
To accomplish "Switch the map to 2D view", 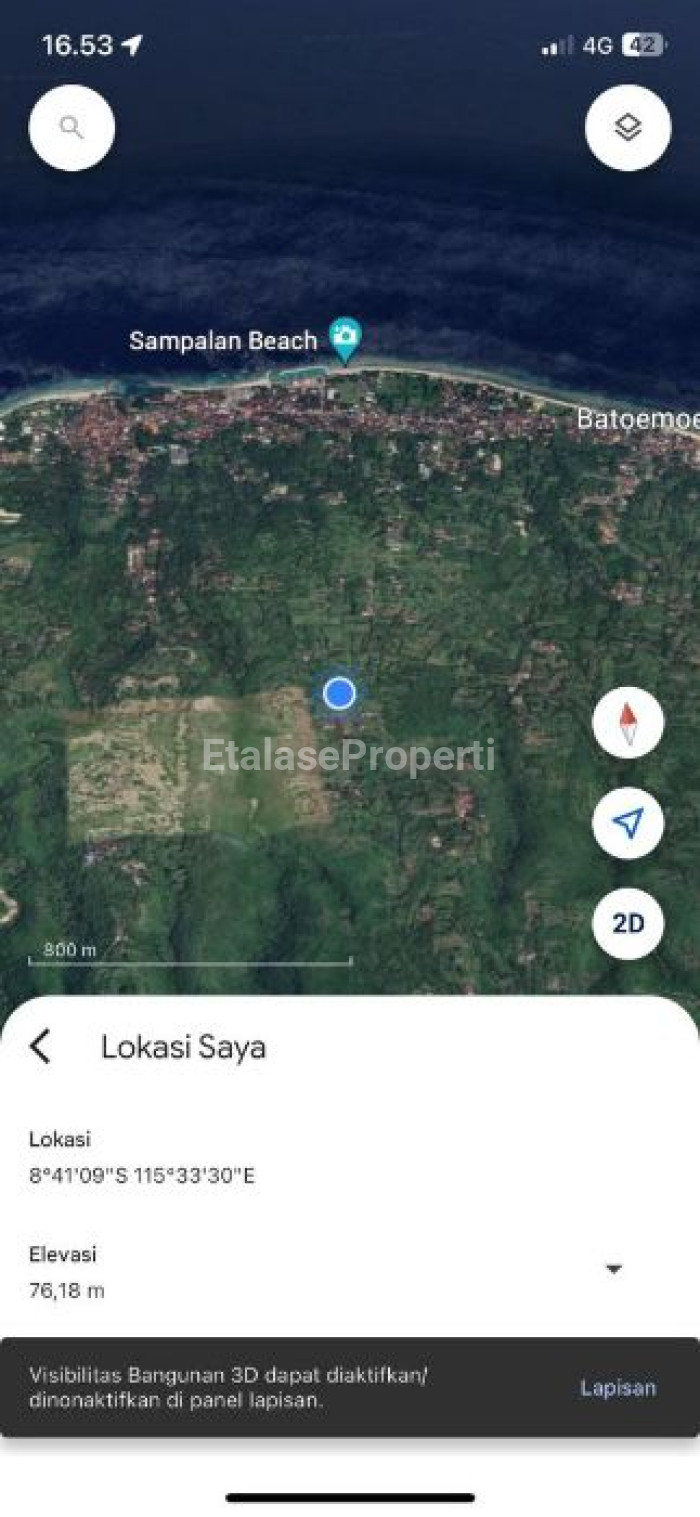I will [x=627, y=923].
